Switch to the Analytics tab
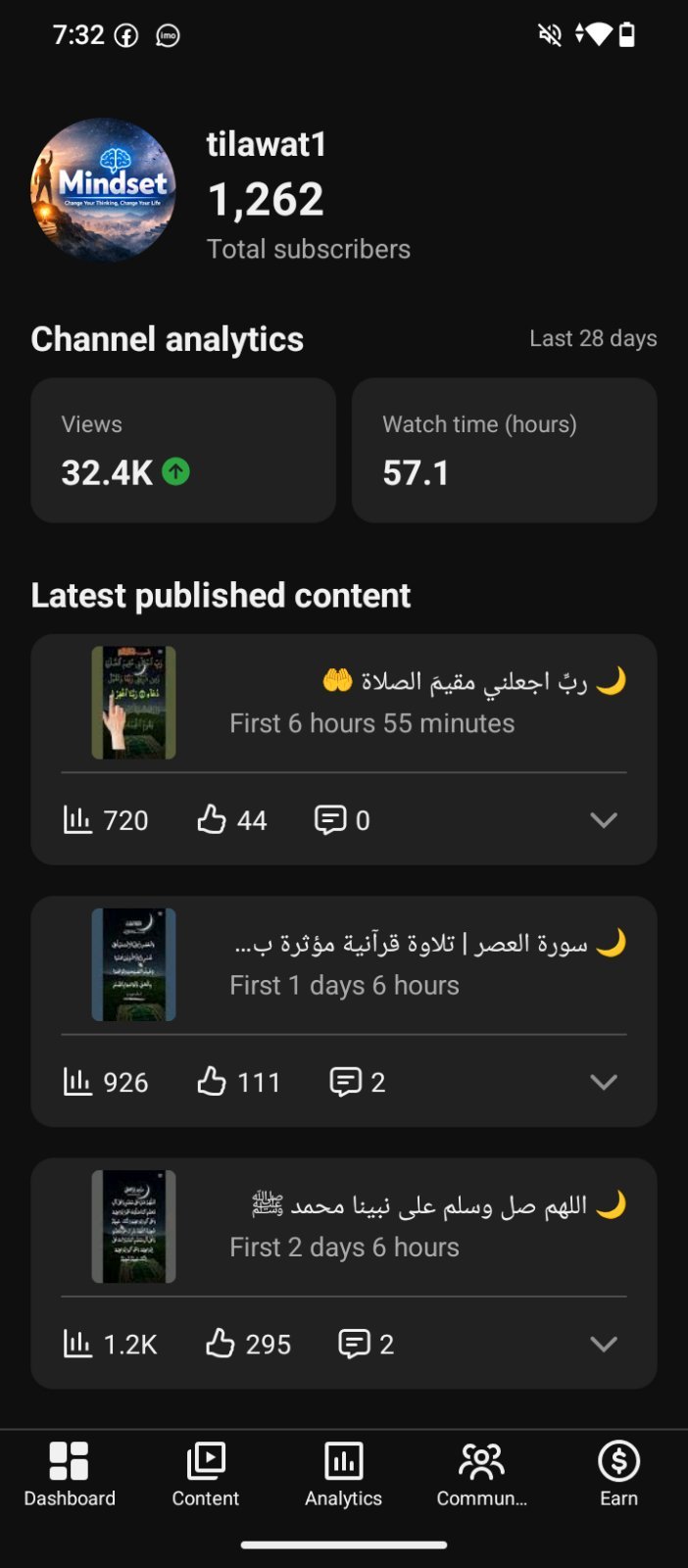This screenshot has height=1568, width=688. [x=344, y=1474]
